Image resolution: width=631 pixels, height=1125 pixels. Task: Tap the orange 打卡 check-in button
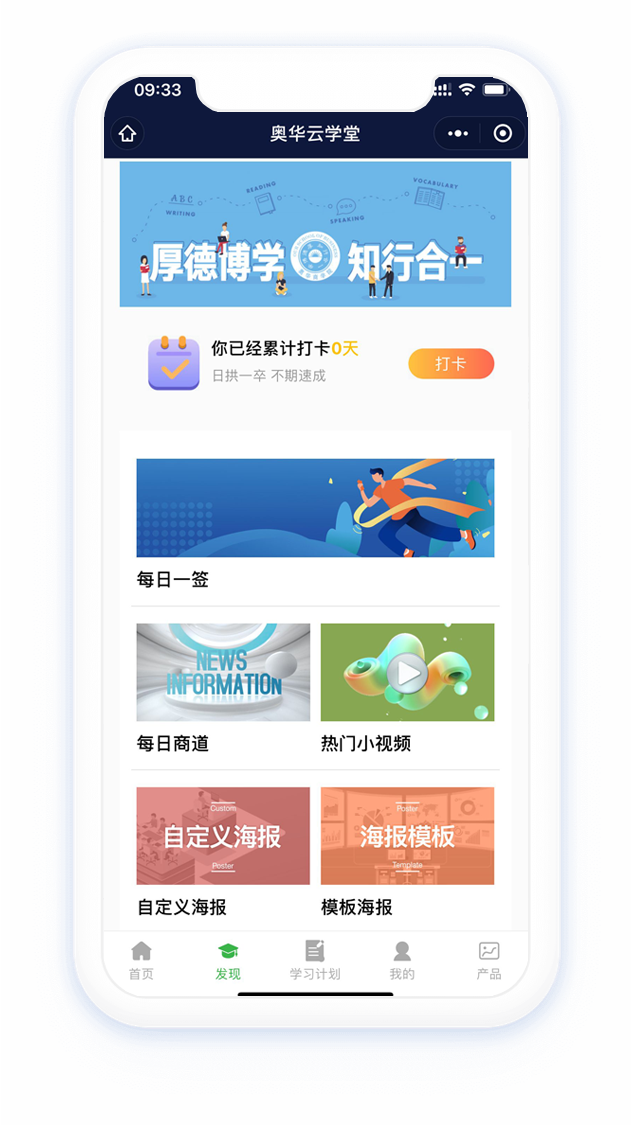[x=450, y=364]
